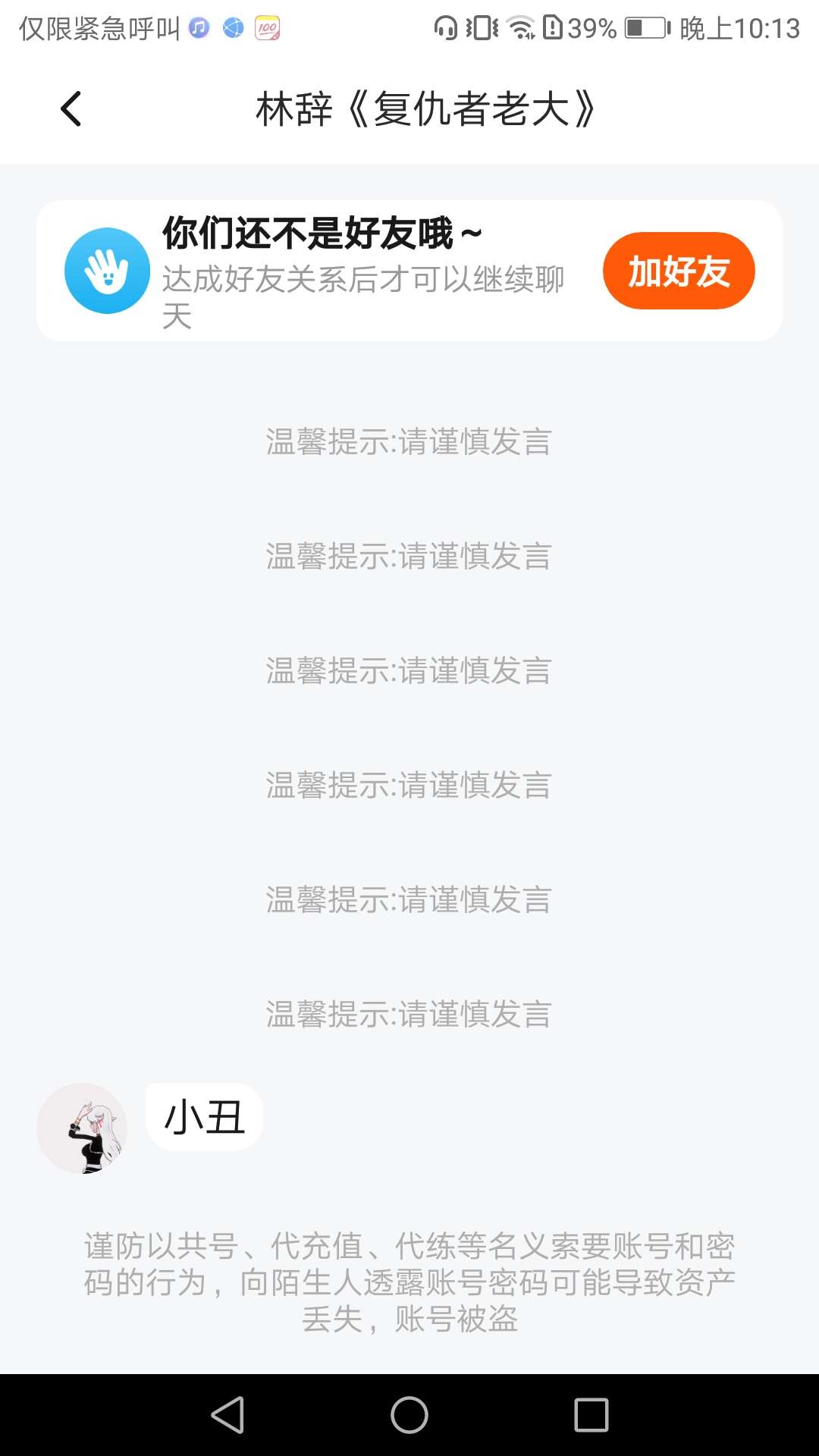Open the avatar beside the 小丑 message
819x1456 pixels.
pos(82,1128)
